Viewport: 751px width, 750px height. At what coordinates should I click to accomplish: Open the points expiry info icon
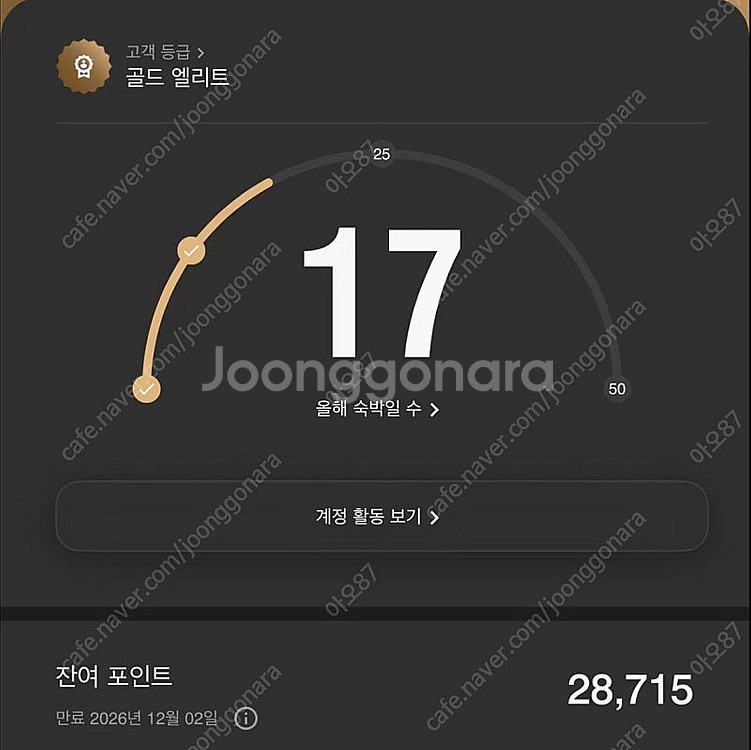[x=247, y=718]
